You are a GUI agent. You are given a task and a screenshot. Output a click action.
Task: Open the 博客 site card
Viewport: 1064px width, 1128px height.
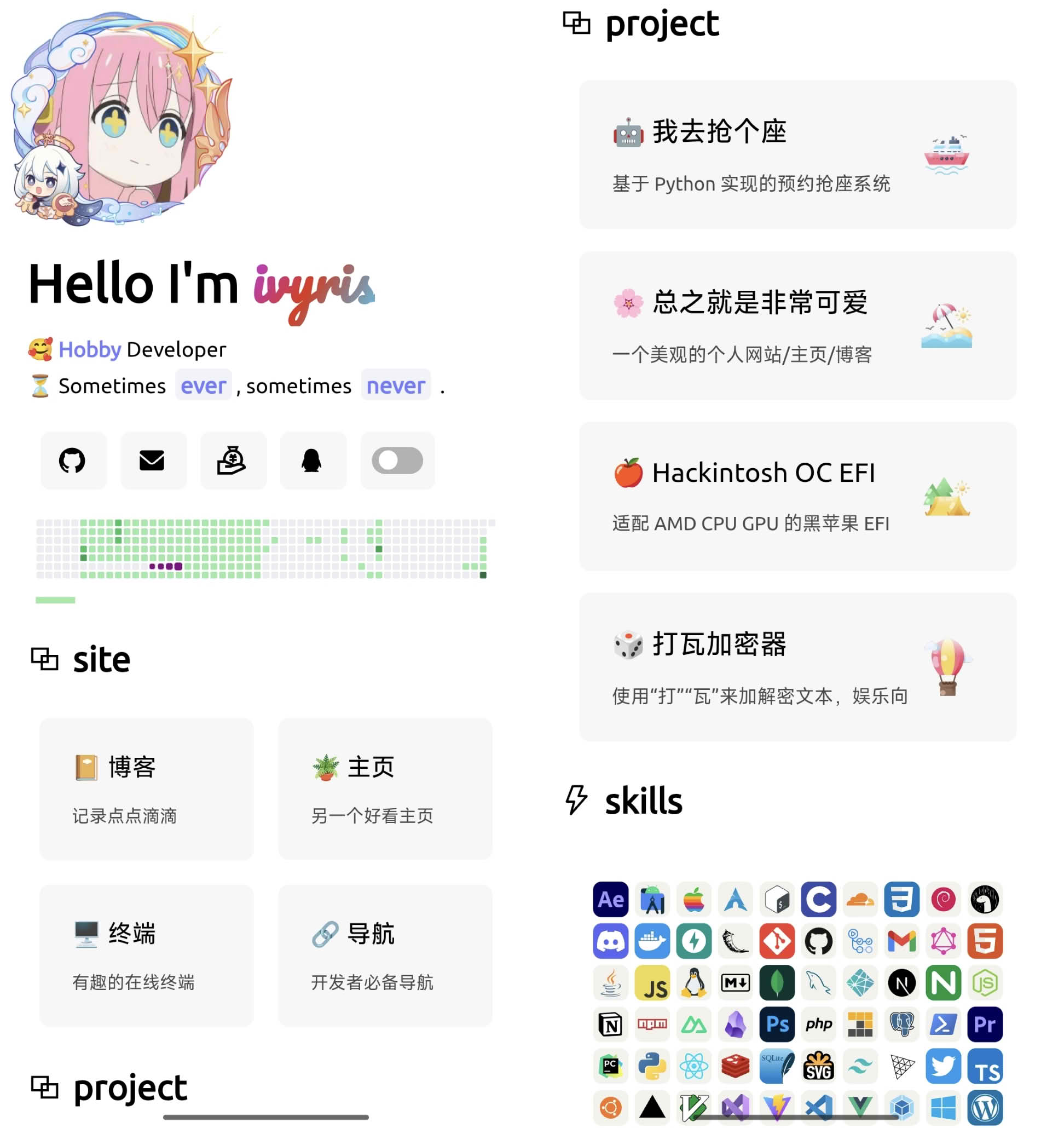(146, 789)
